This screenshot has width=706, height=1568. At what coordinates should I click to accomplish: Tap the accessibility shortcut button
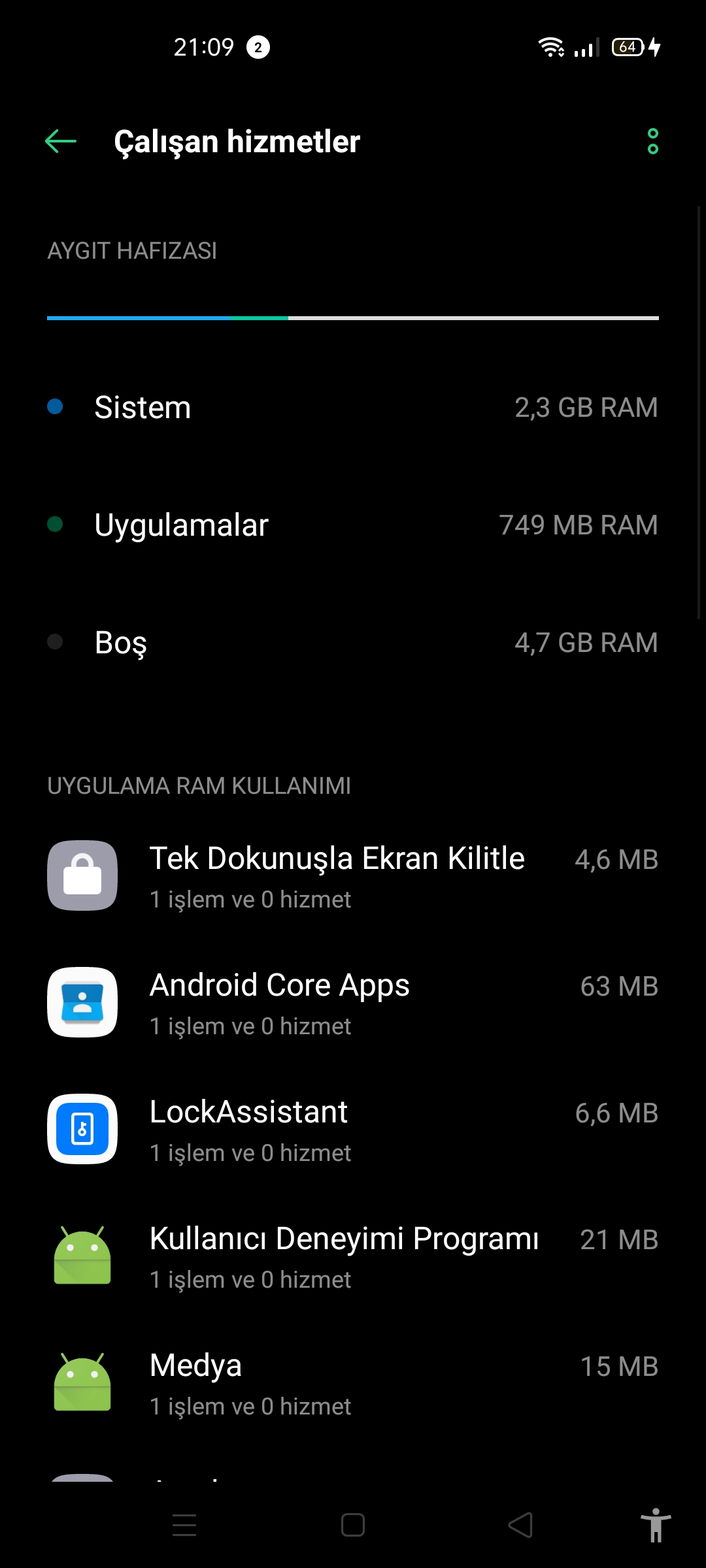[656, 1525]
